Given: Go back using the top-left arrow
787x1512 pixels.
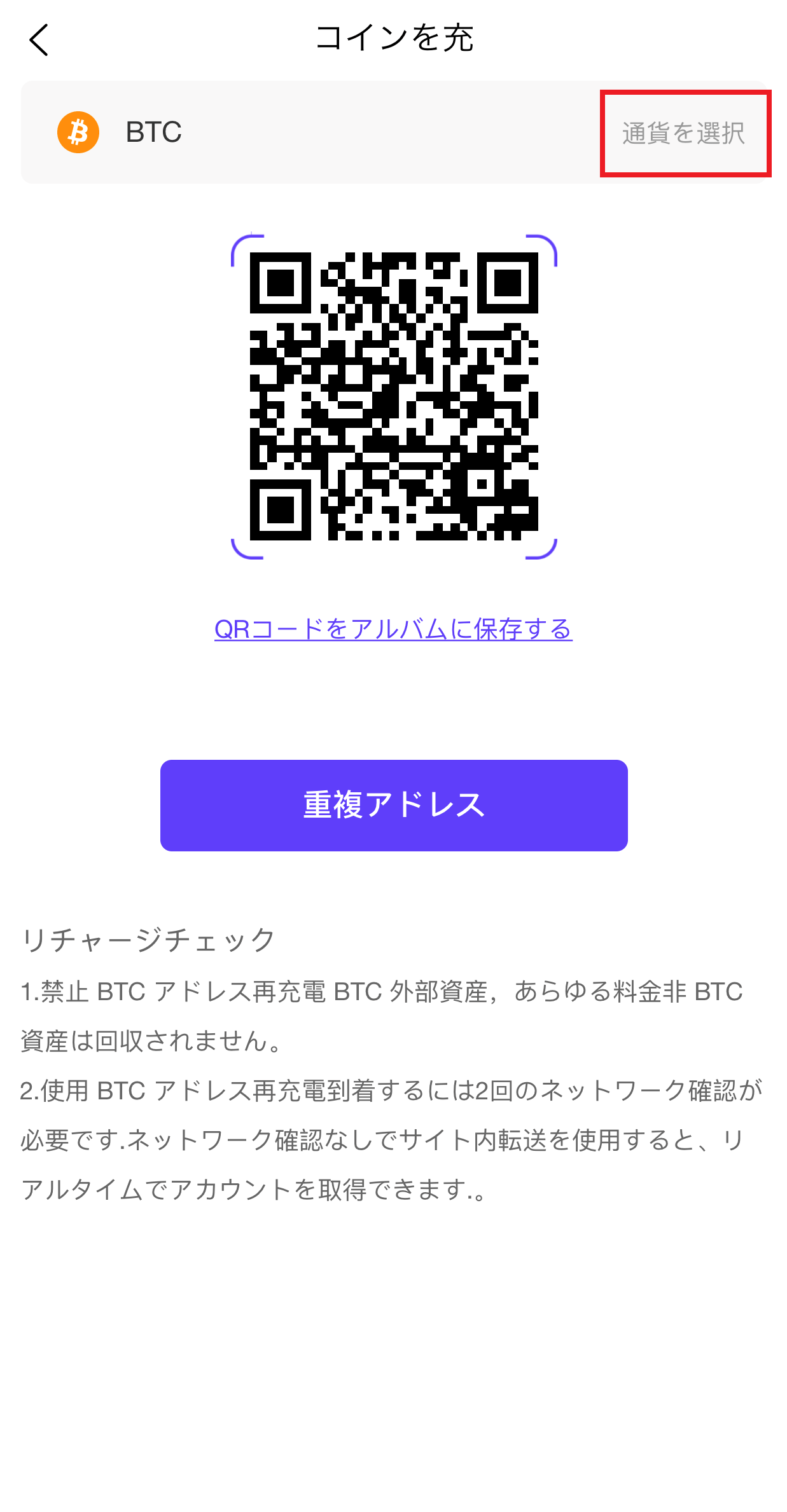Looking at the screenshot, I should click(x=39, y=40).
